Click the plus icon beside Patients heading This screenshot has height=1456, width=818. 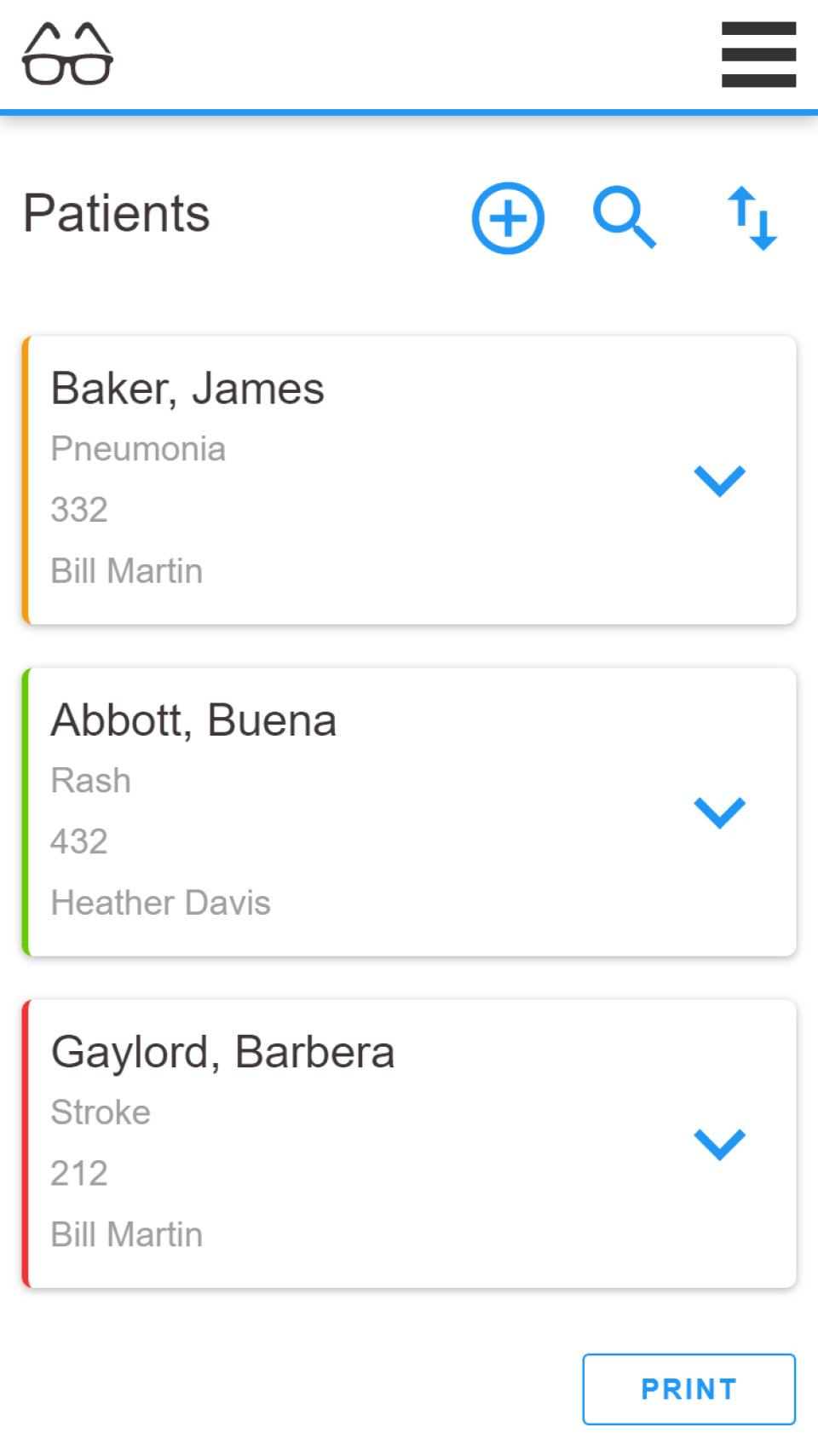pyautogui.click(x=508, y=218)
